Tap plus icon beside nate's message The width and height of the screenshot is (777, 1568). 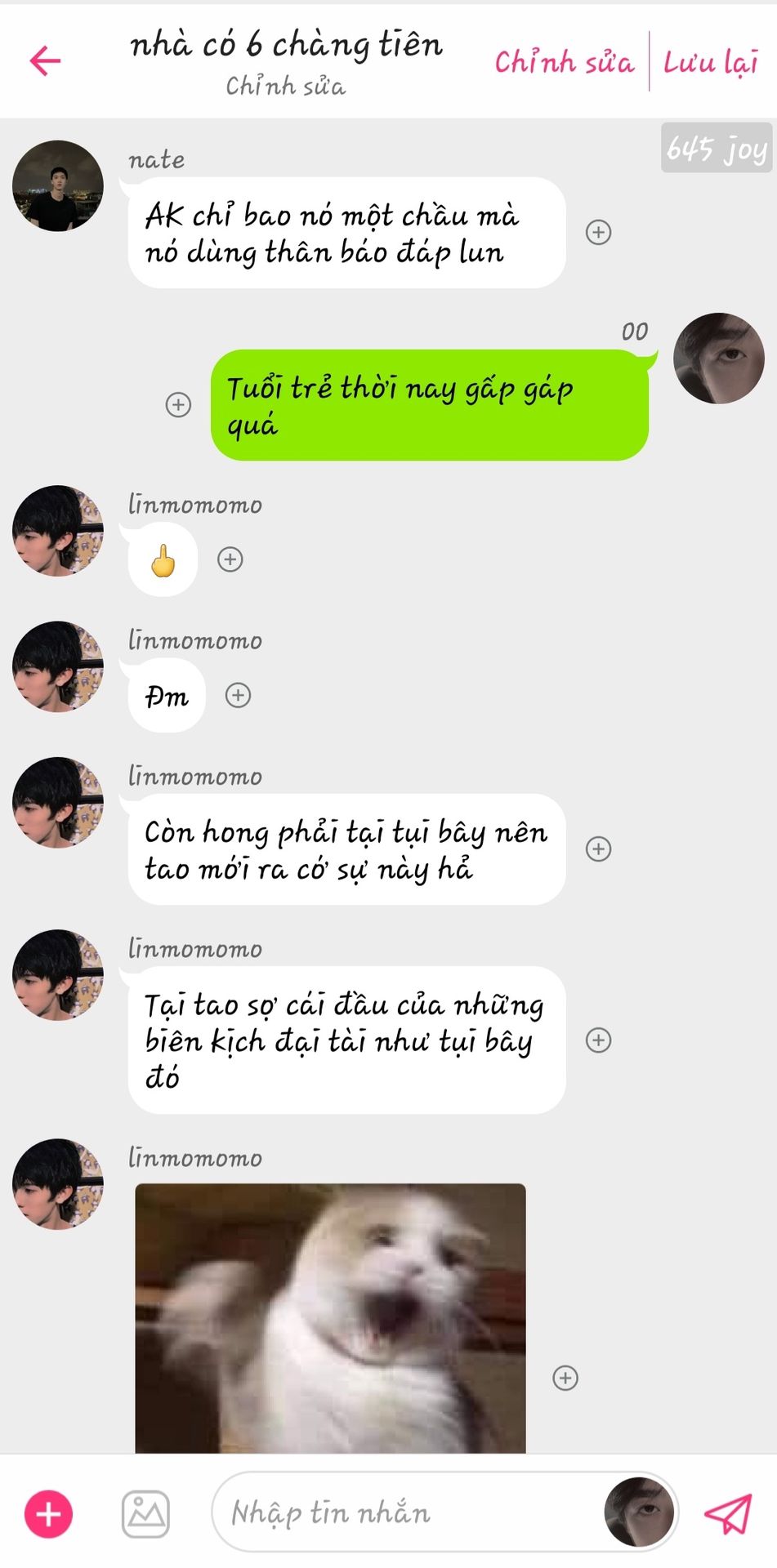(599, 232)
